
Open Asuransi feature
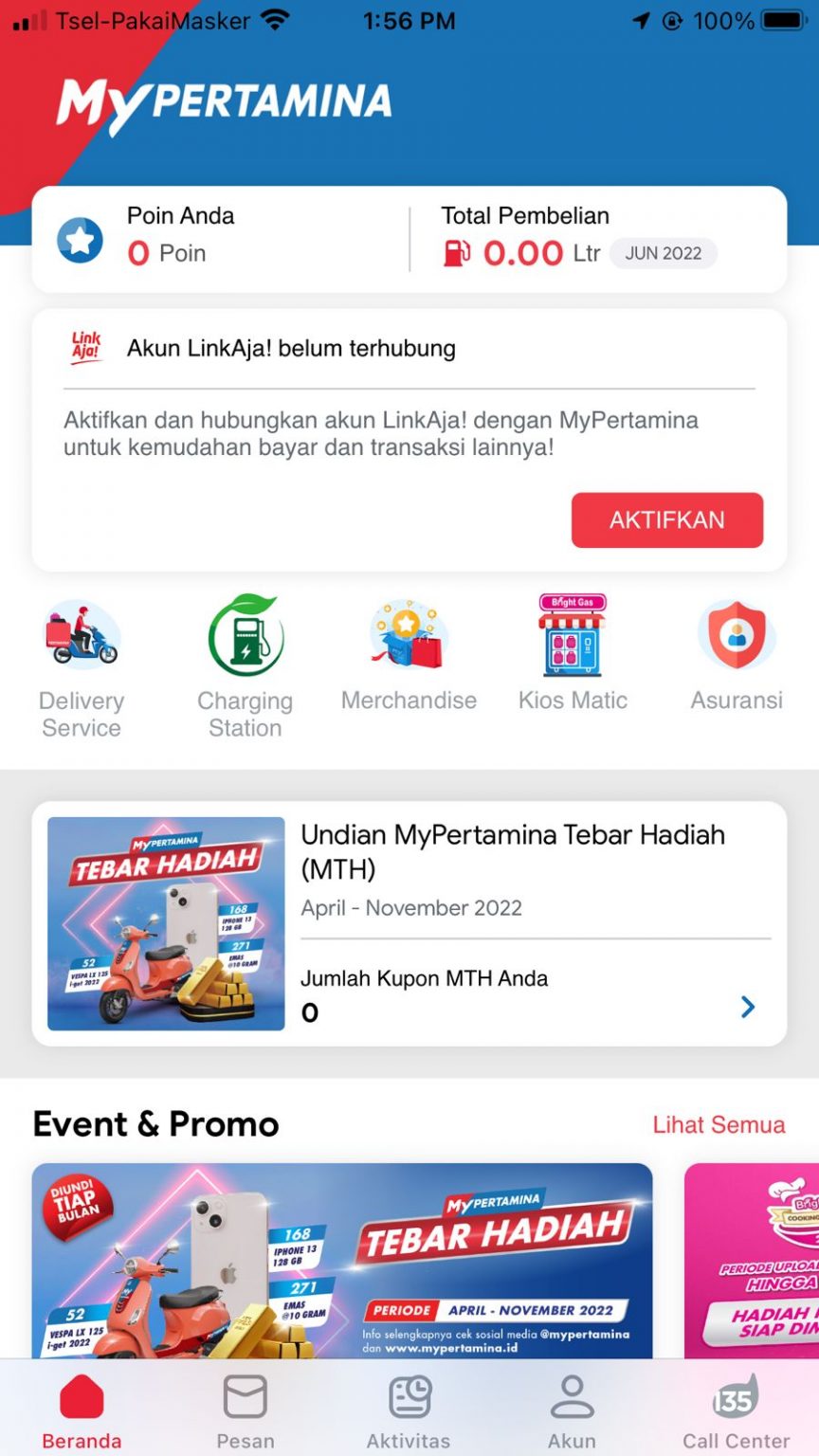pyautogui.click(x=737, y=654)
